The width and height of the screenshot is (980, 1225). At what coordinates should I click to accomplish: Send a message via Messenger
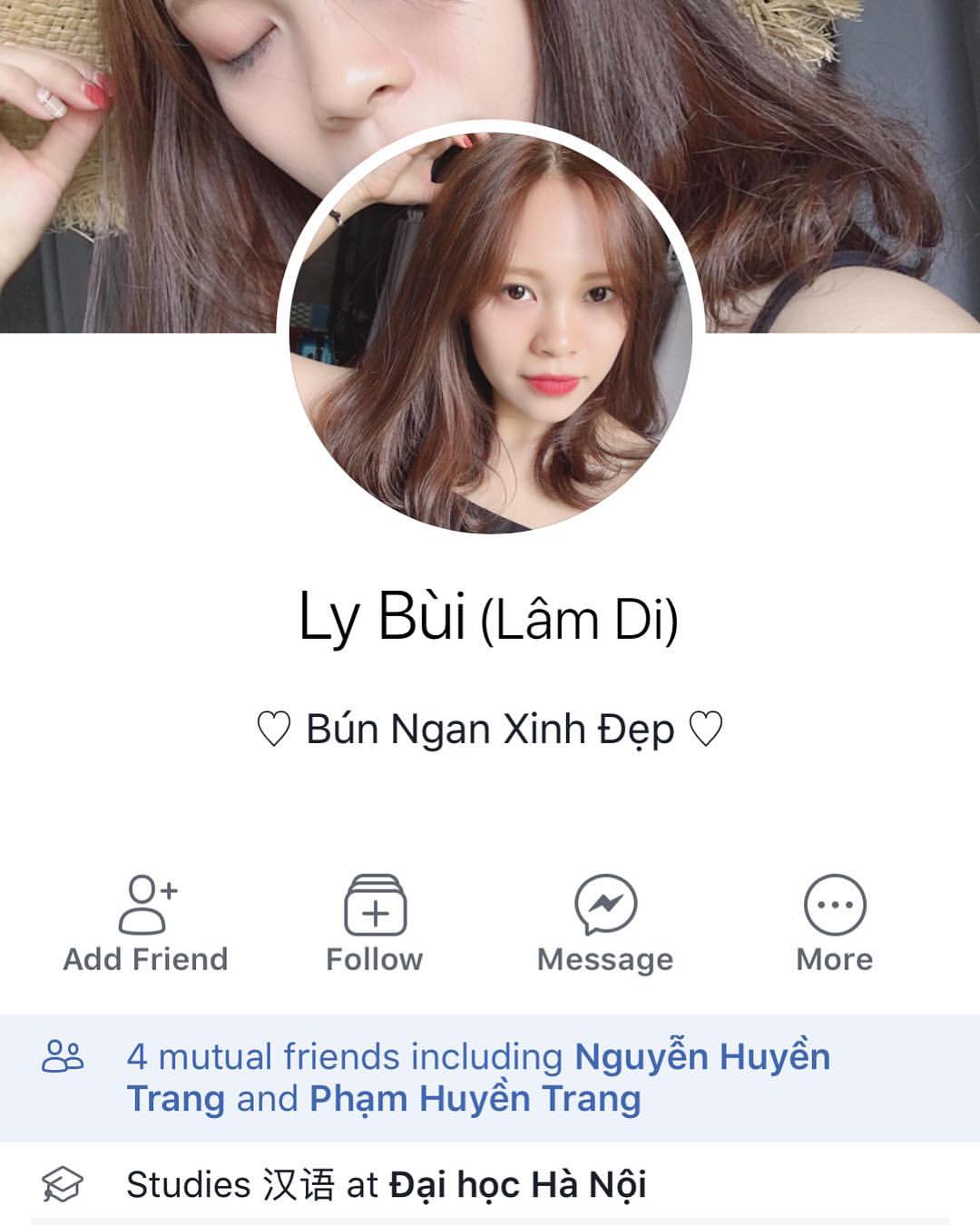point(605,923)
